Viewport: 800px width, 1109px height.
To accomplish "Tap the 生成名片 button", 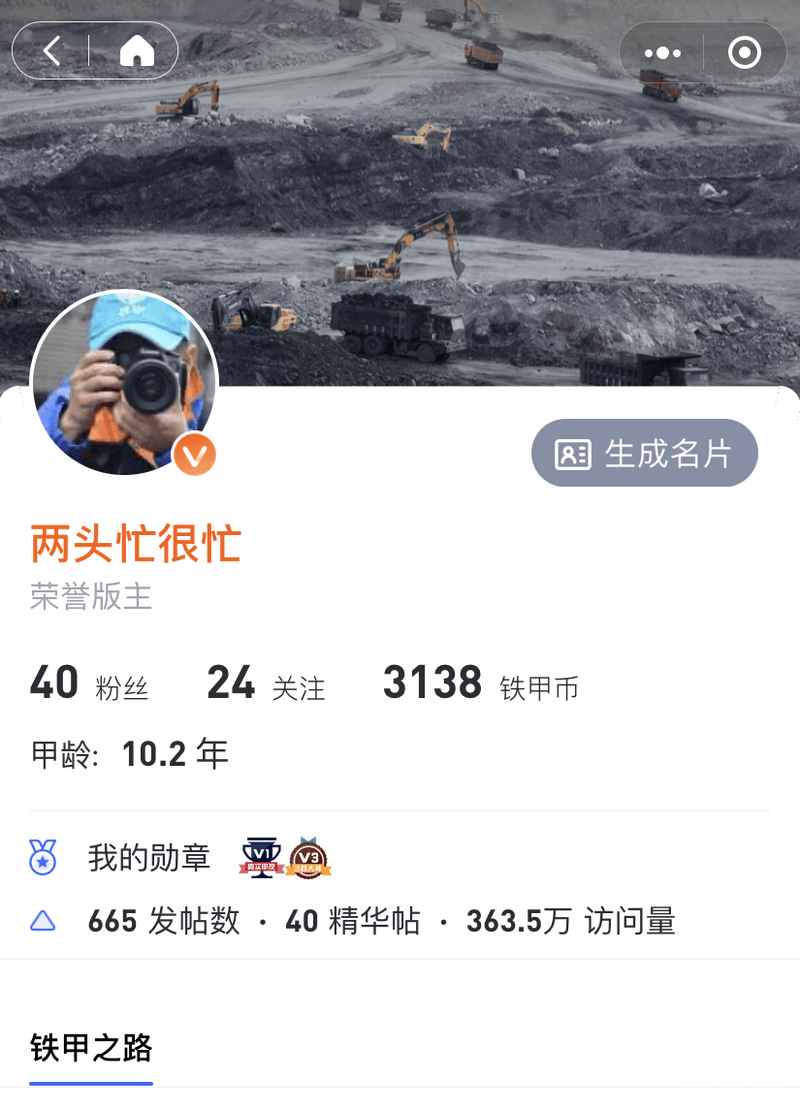I will (644, 453).
